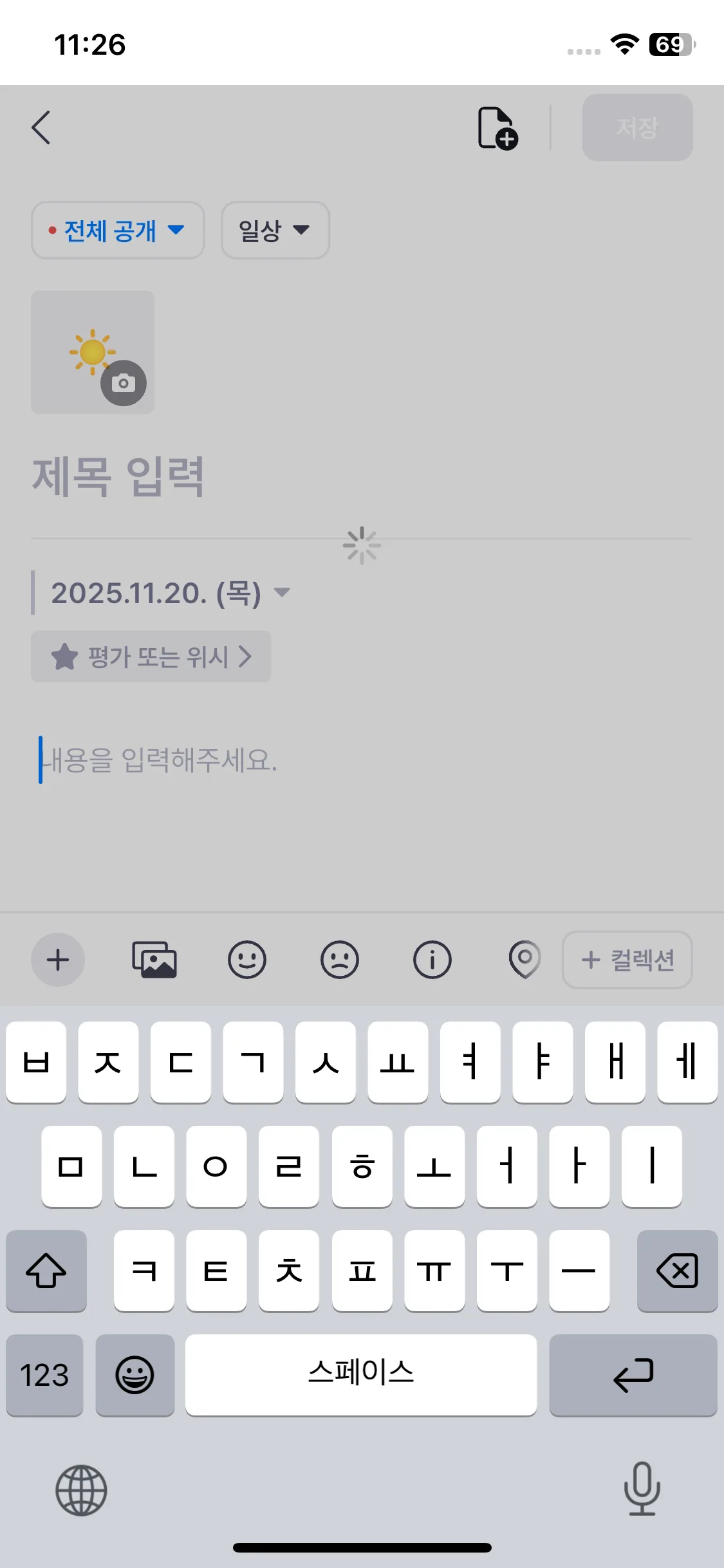Select the sad face mood icon

(x=340, y=960)
